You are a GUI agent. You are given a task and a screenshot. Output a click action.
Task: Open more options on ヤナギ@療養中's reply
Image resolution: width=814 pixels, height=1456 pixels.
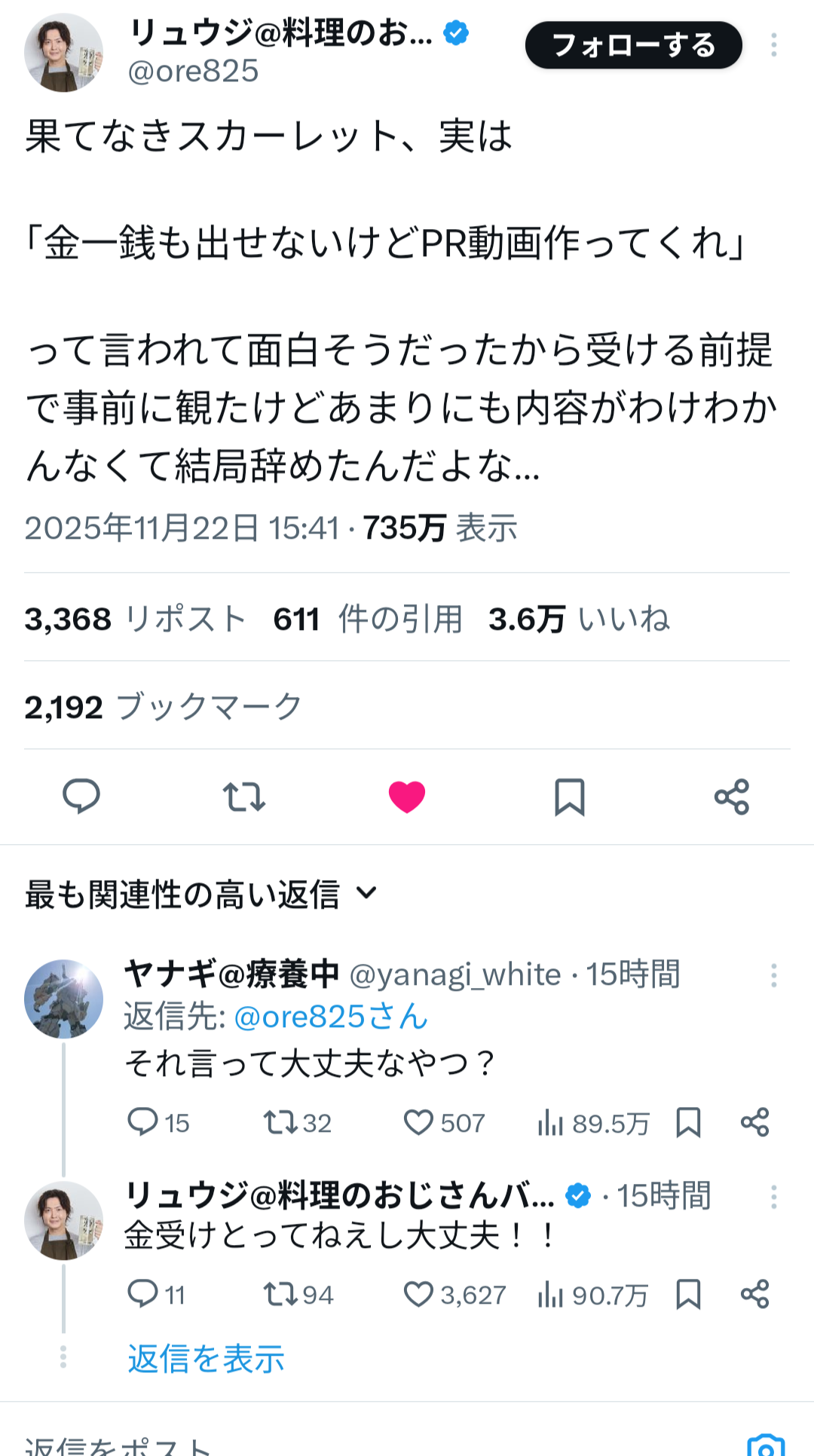pyautogui.click(x=773, y=975)
